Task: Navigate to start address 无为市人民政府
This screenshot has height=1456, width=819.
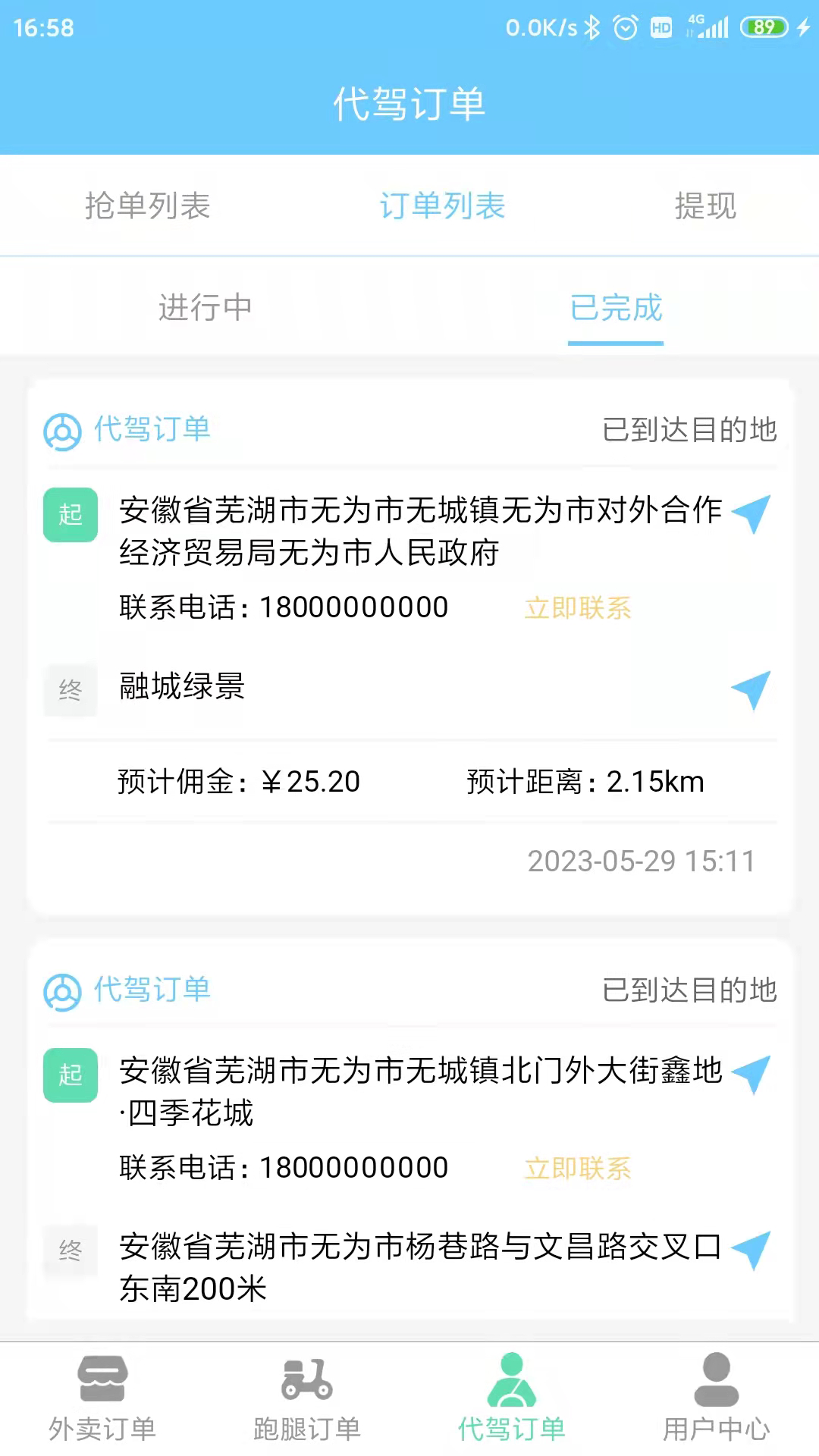Action: 752,513
